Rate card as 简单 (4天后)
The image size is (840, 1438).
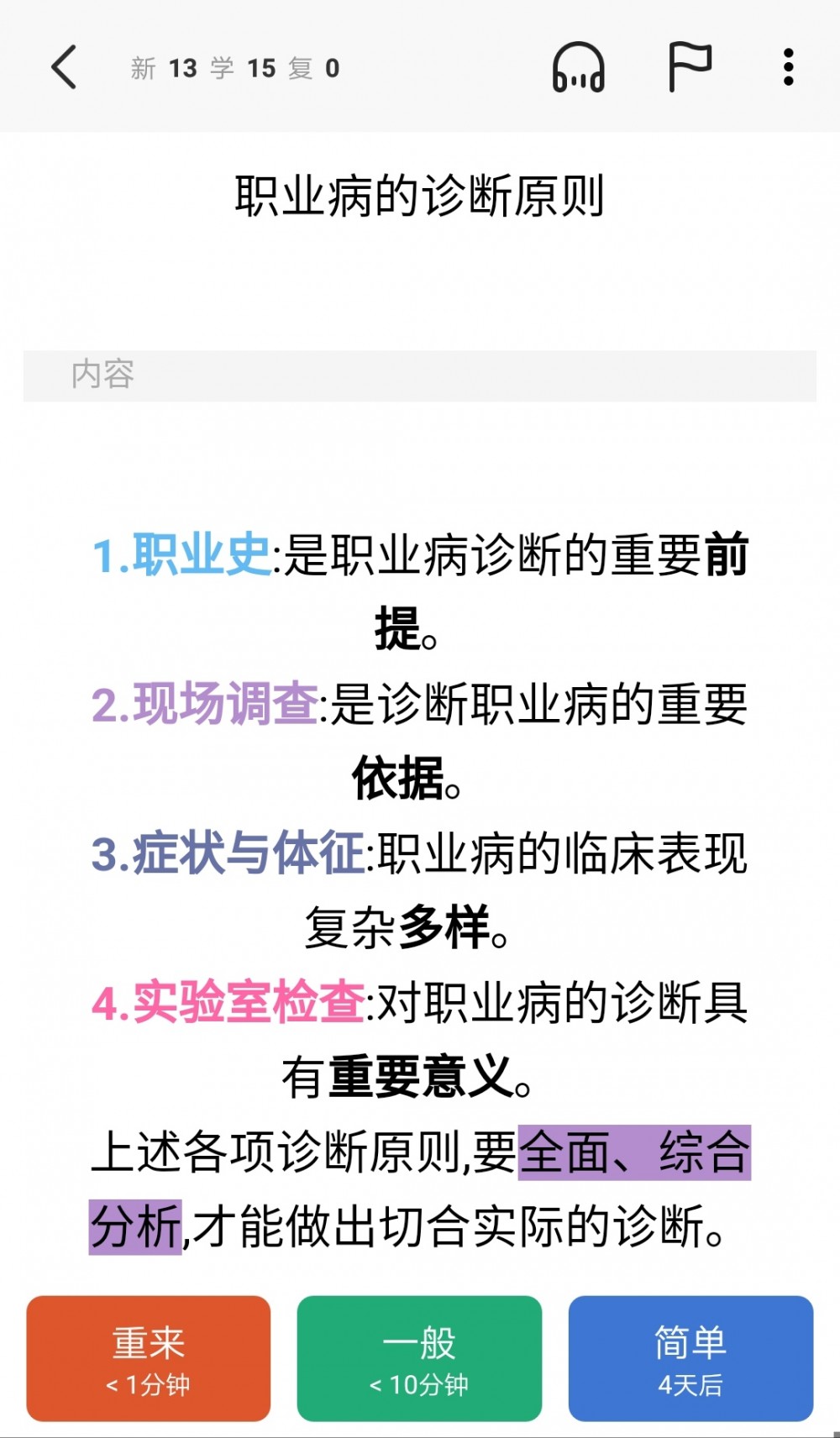[690, 1359]
